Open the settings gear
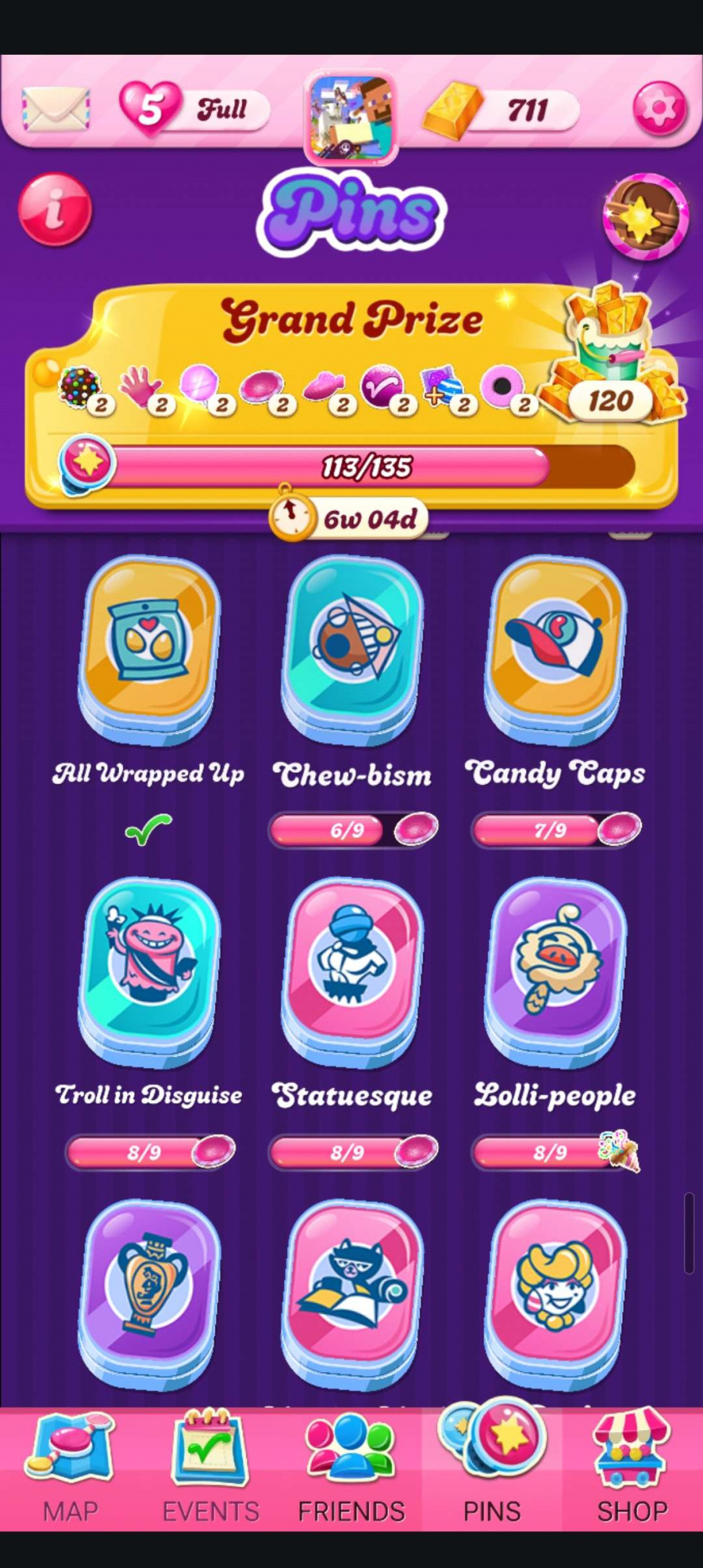Image resolution: width=703 pixels, height=1568 pixels. pyautogui.click(x=659, y=107)
